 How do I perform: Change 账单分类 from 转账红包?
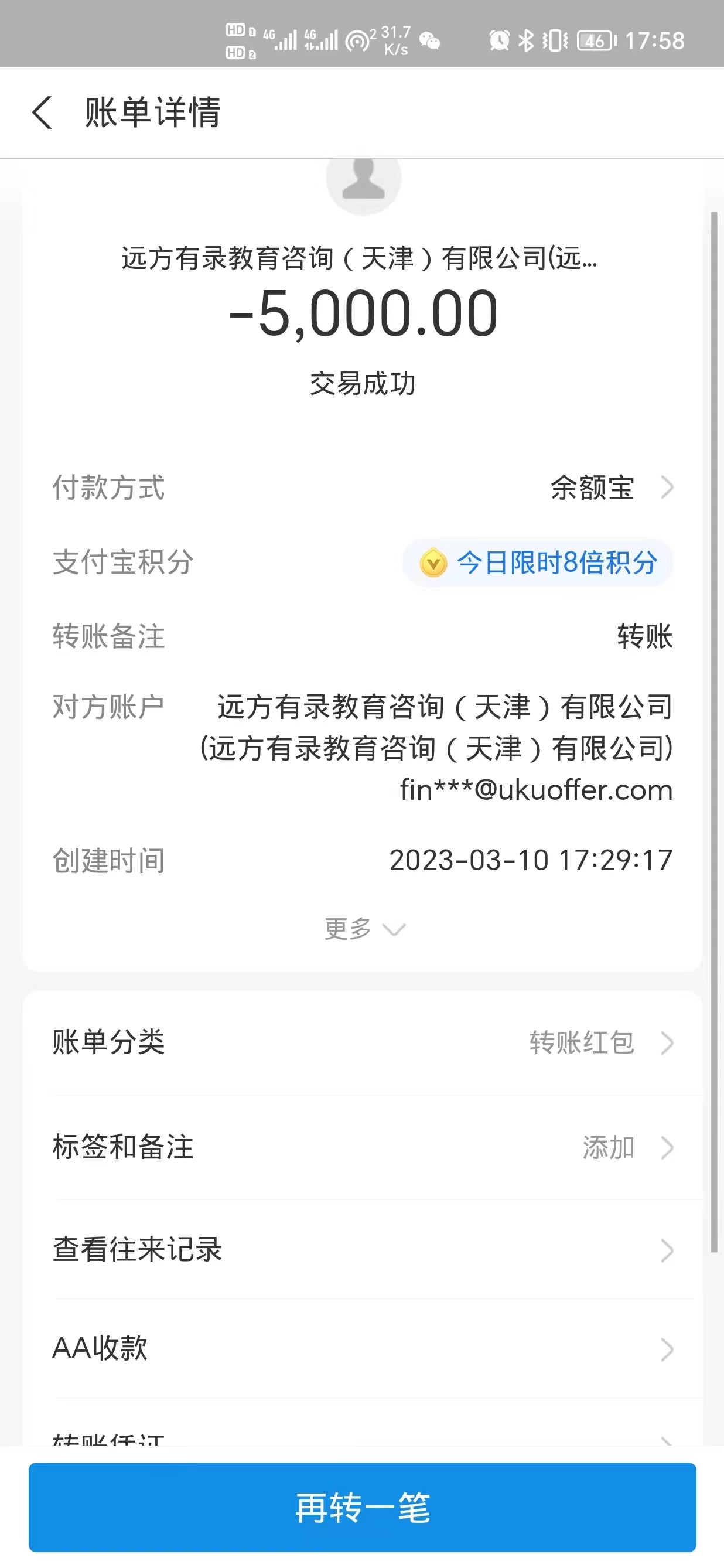(x=599, y=1042)
